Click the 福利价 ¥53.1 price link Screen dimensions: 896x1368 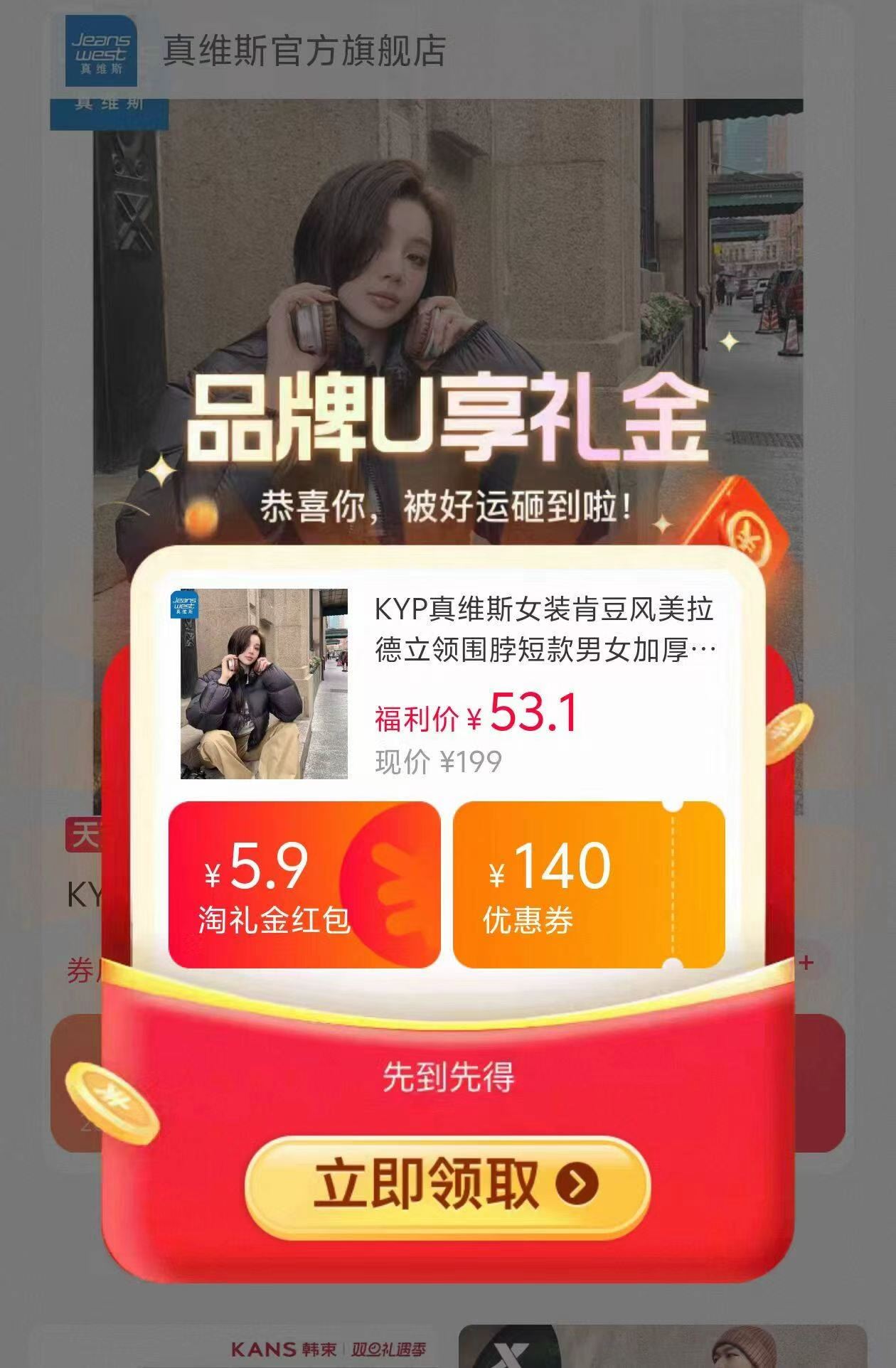tap(476, 718)
